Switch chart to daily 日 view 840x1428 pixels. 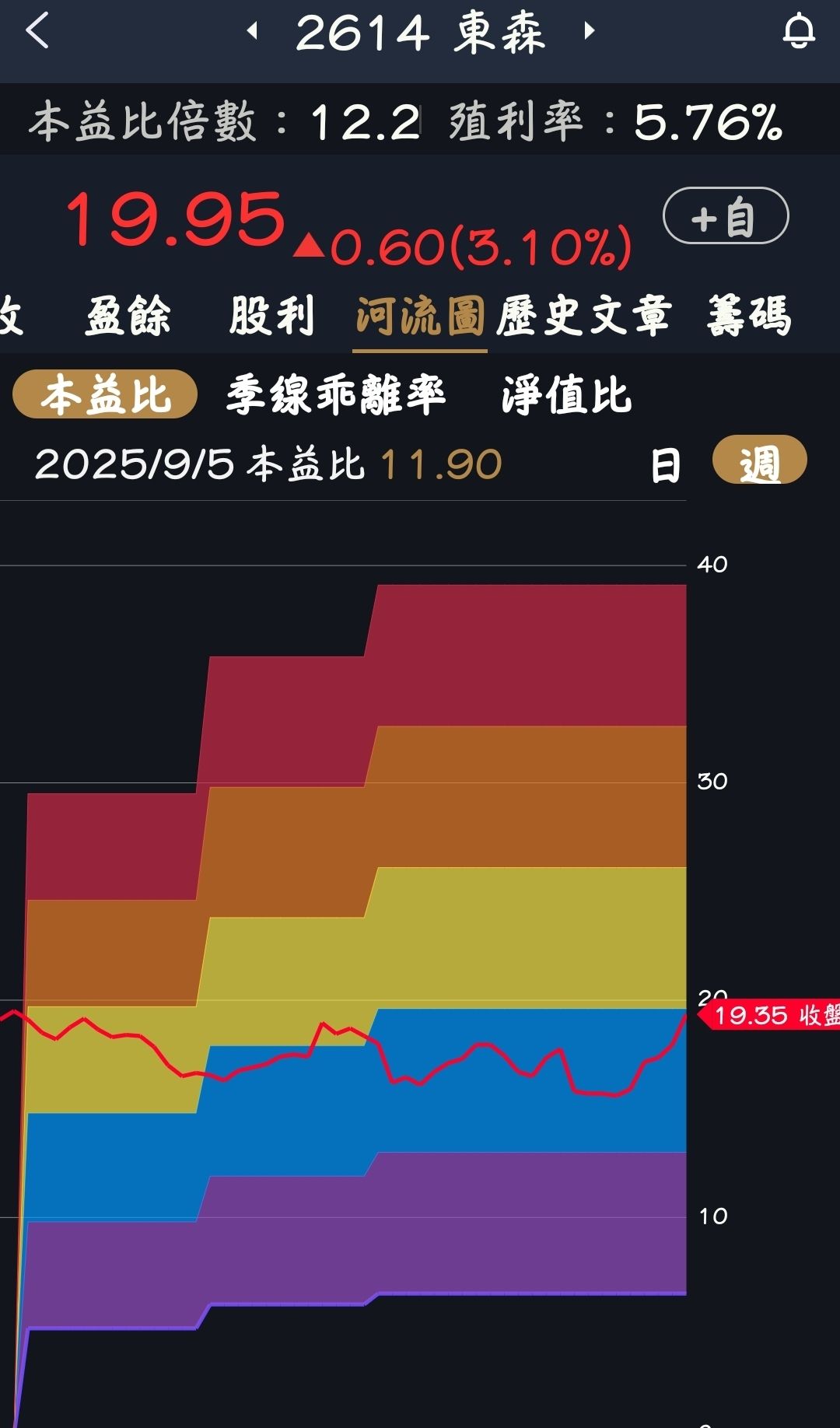665,464
